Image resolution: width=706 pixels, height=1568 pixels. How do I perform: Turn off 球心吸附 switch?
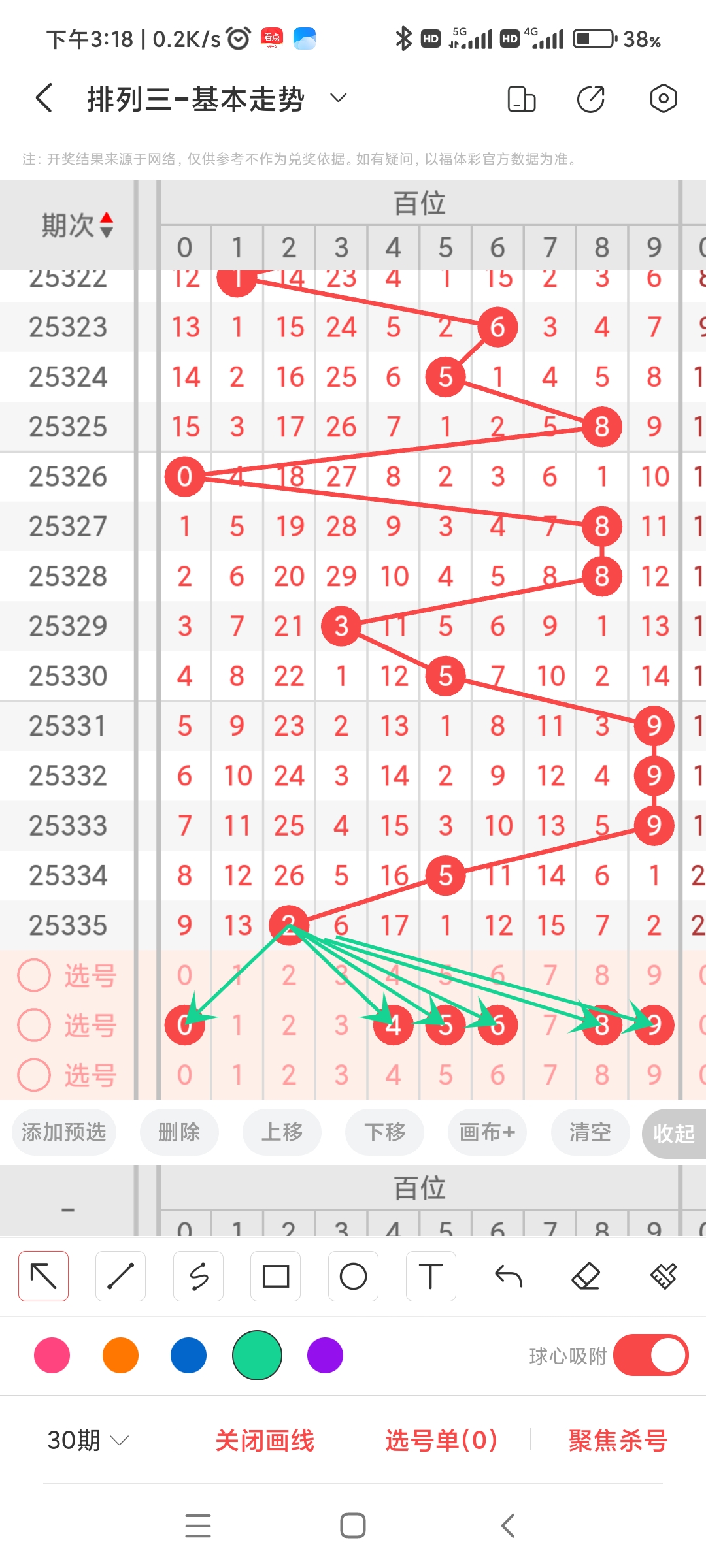coord(650,1355)
